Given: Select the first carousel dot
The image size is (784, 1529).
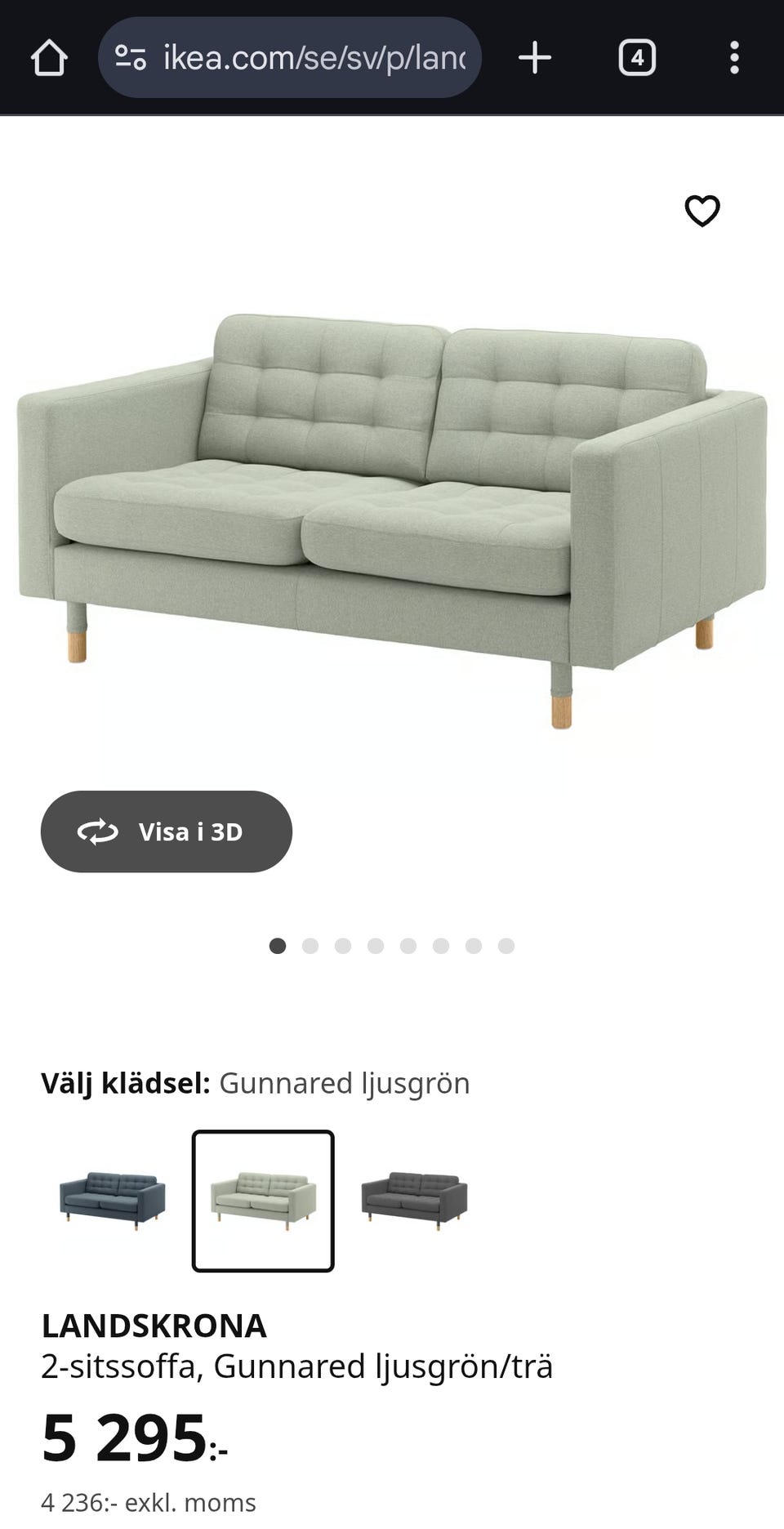Looking at the screenshot, I should click(x=278, y=946).
